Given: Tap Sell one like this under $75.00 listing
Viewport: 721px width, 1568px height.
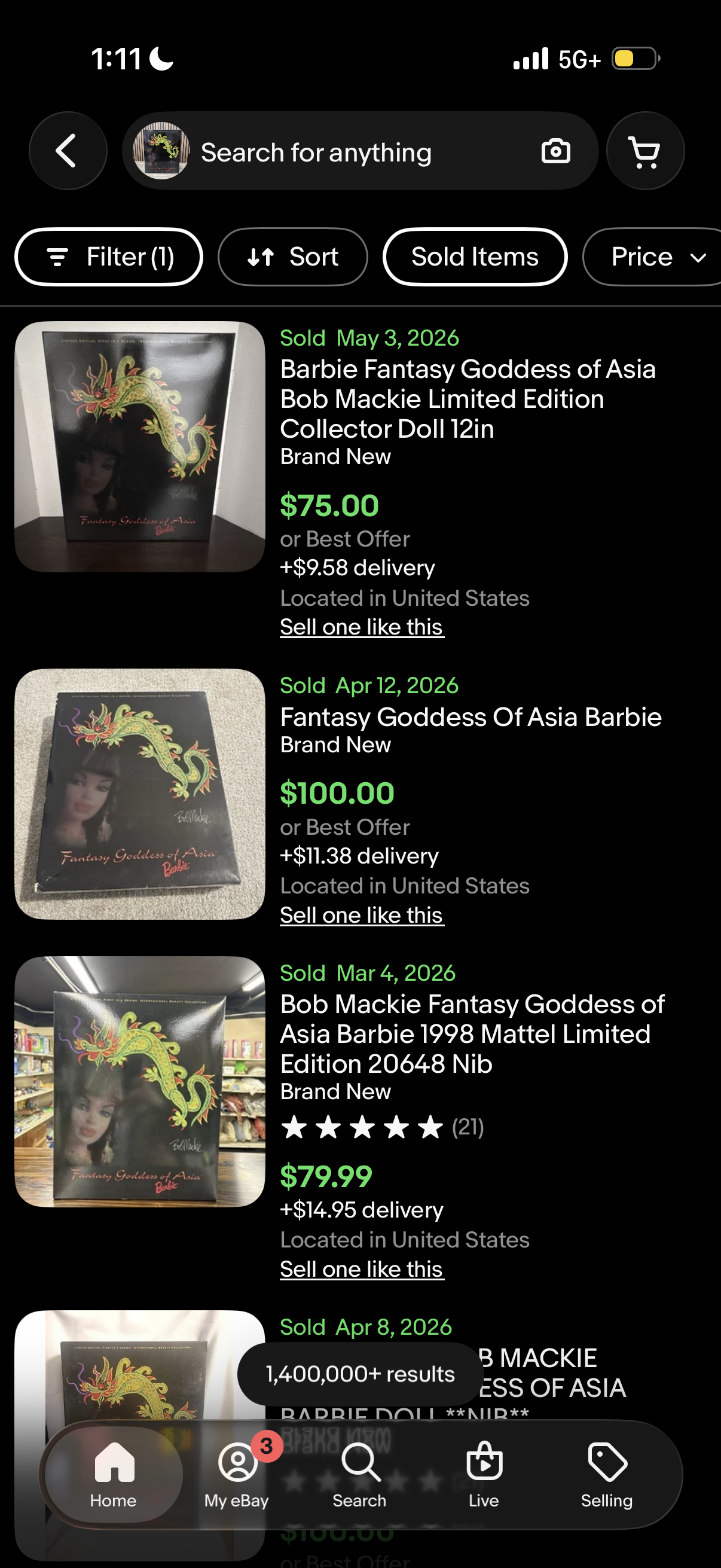Looking at the screenshot, I should coord(362,627).
